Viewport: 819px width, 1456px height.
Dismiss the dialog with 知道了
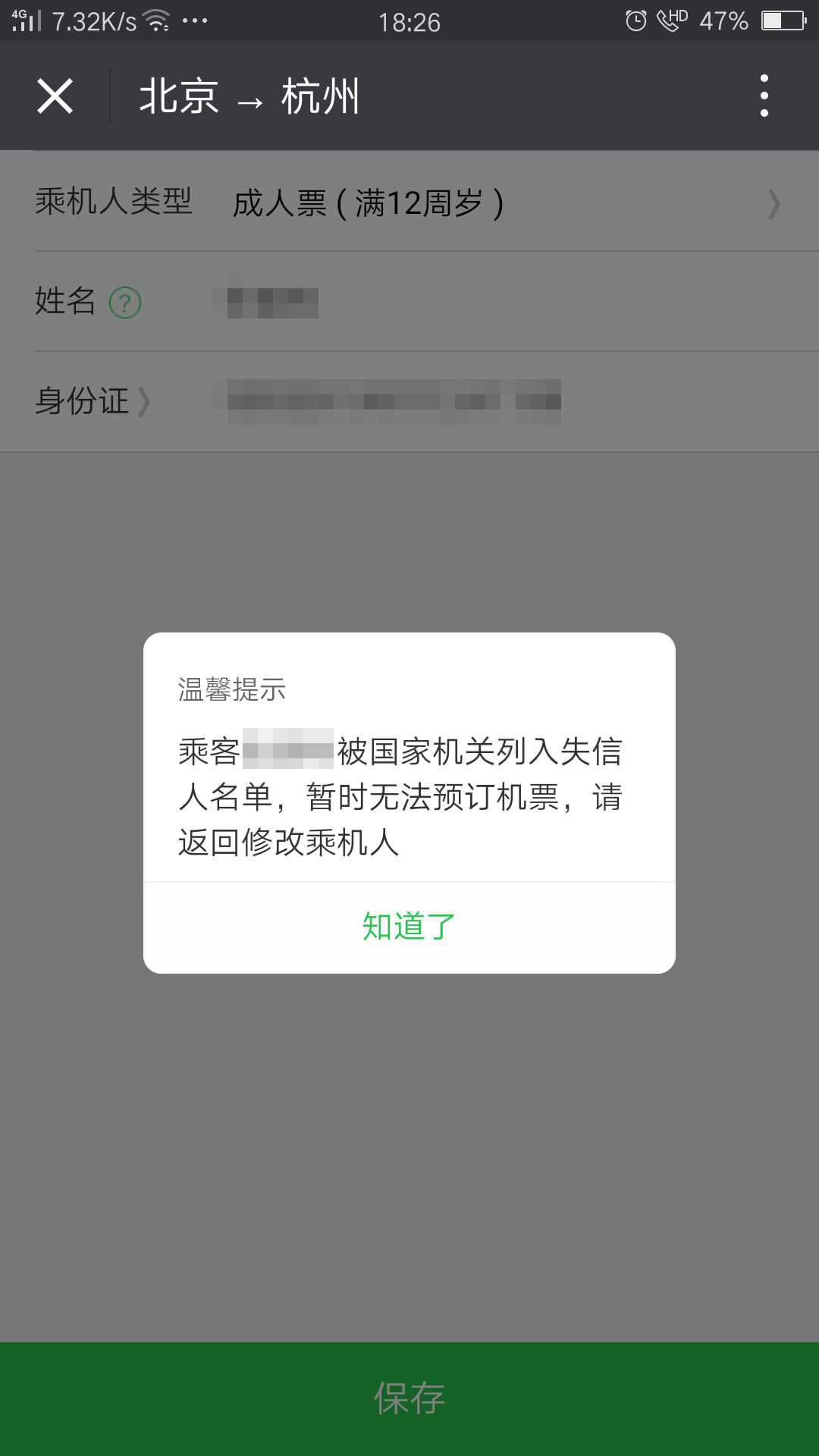point(409,927)
